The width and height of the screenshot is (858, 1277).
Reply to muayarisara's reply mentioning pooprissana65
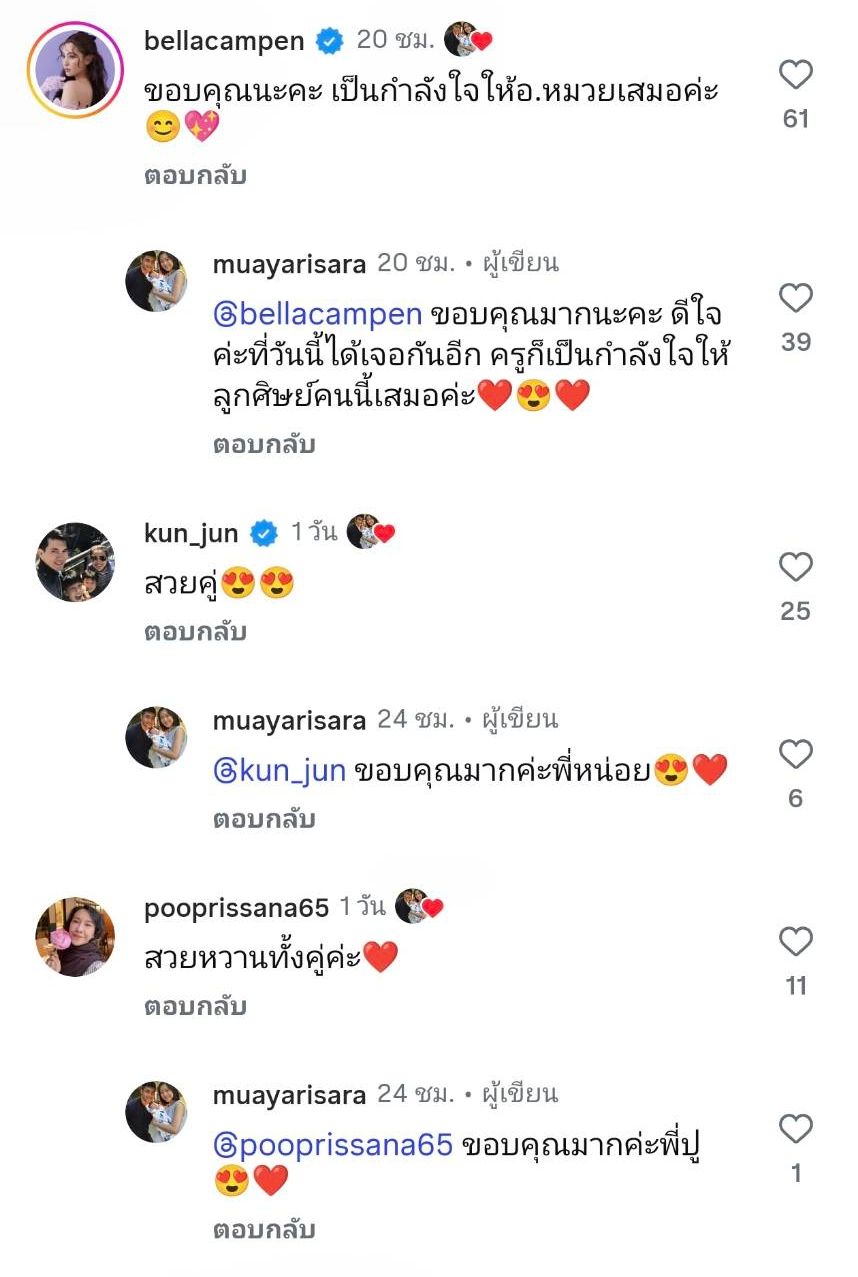[264, 1230]
